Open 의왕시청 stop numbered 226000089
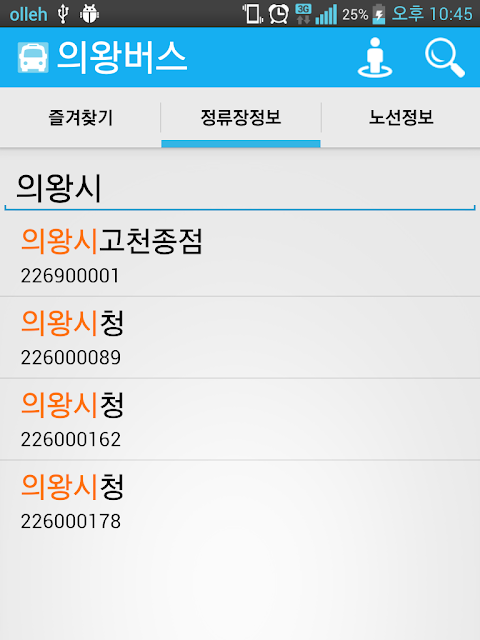480x640 pixels. pos(240,338)
